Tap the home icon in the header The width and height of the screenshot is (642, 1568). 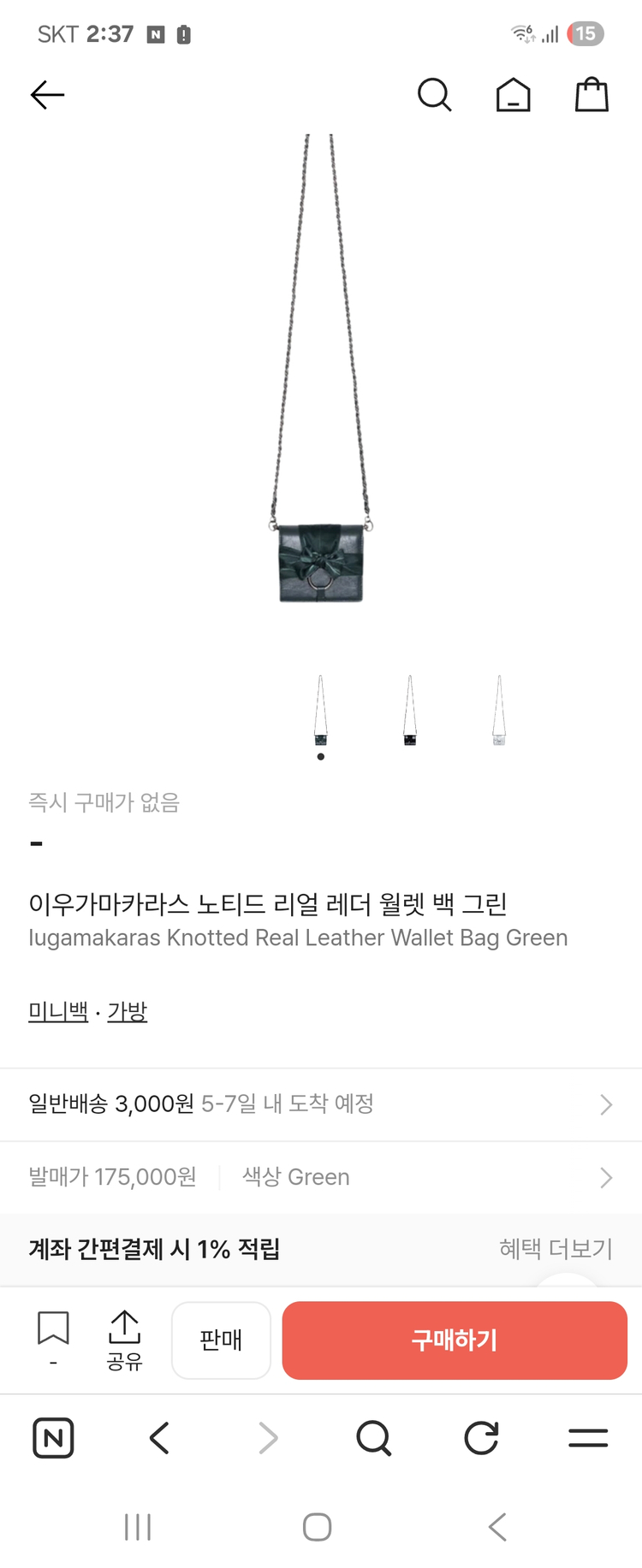512,95
